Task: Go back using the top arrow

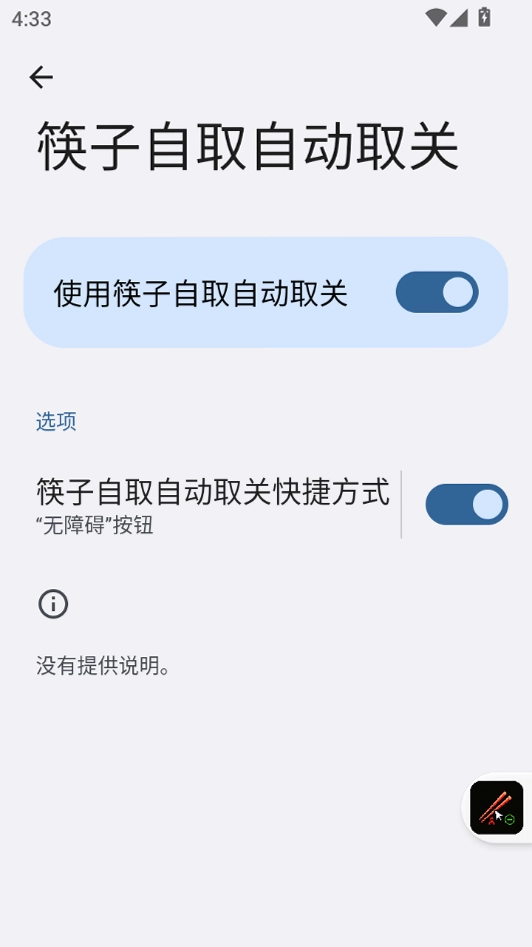Action: tap(41, 77)
